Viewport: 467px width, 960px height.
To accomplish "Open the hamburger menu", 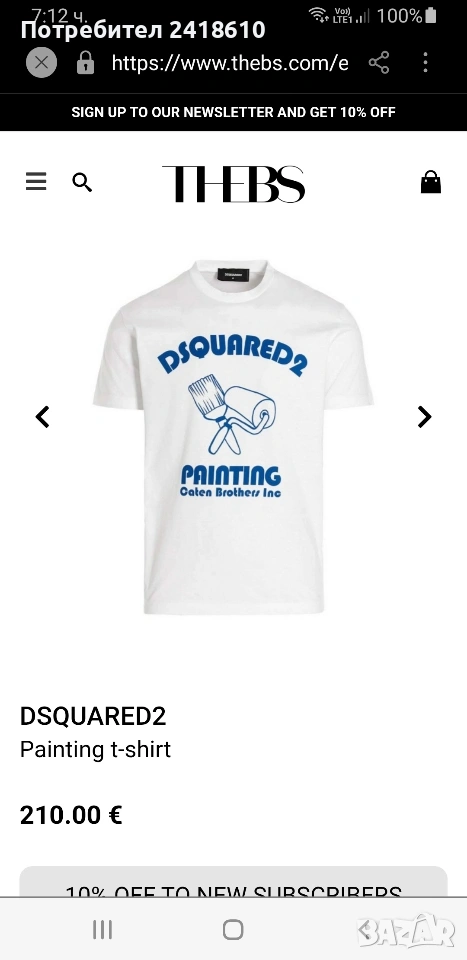I will pyautogui.click(x=36, y=181).
